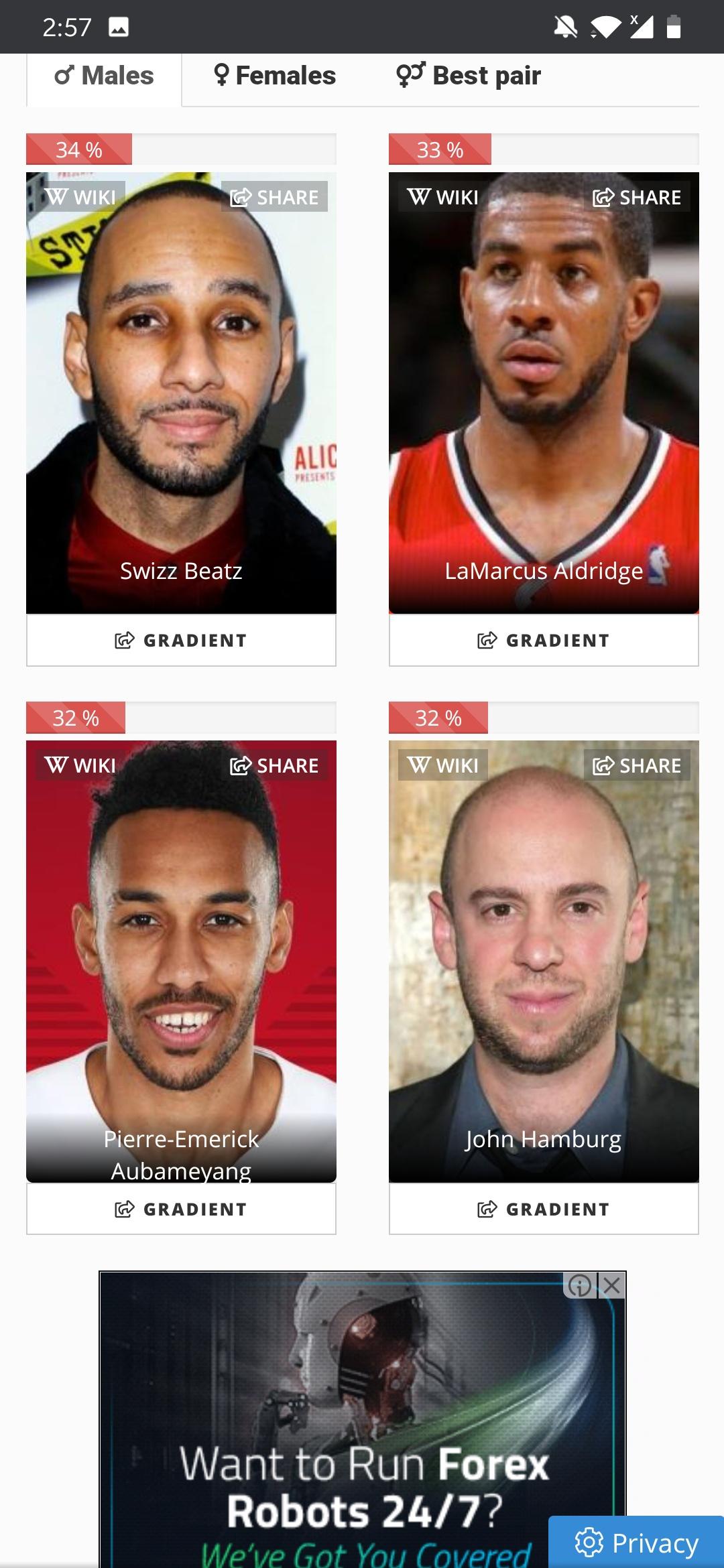
Task: Open the Wiki link on Pierre-Emerick Aubameyang's card
Action: tap(80, 765)
